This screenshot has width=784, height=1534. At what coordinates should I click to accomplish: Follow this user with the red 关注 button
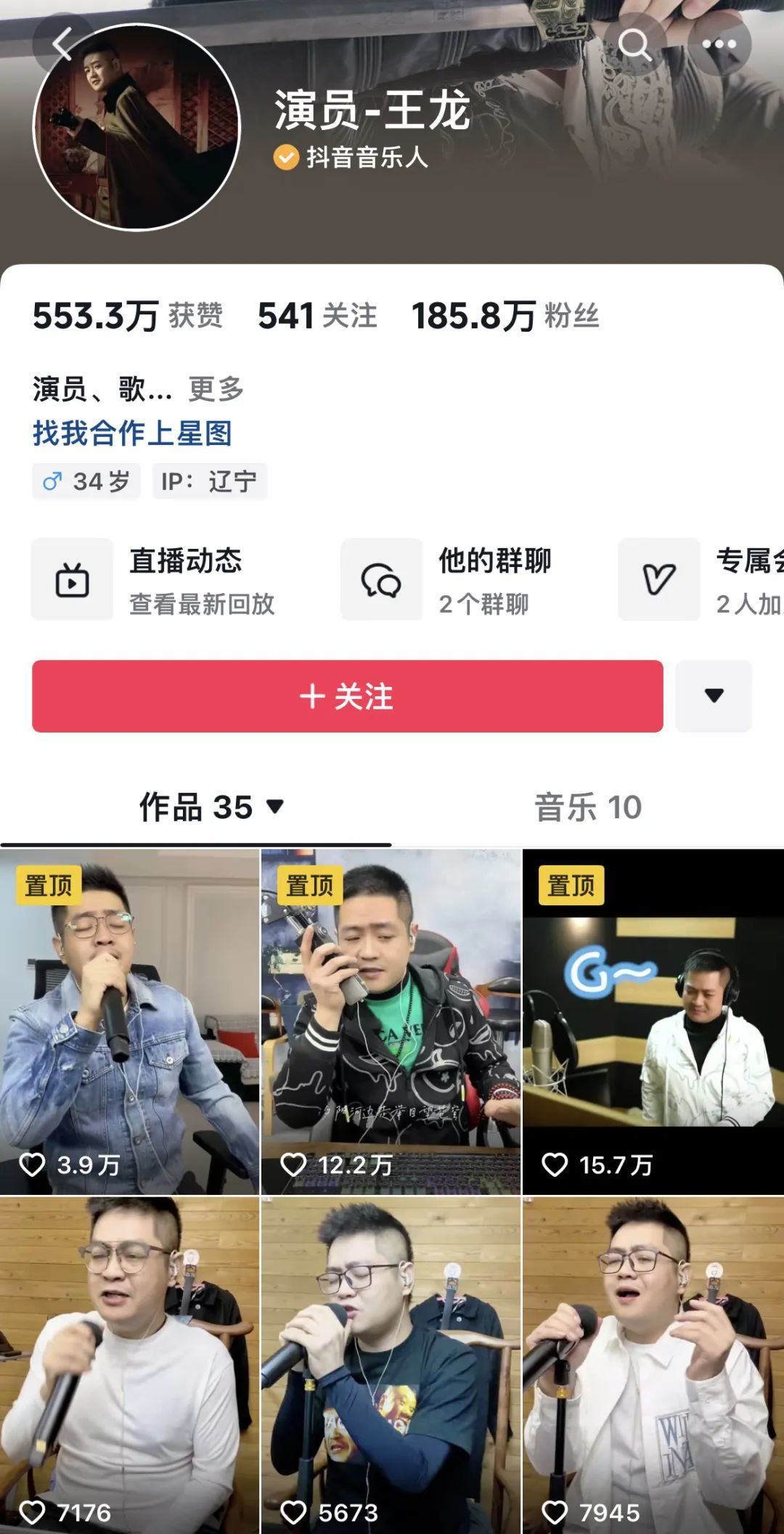(x=347, y=696)
